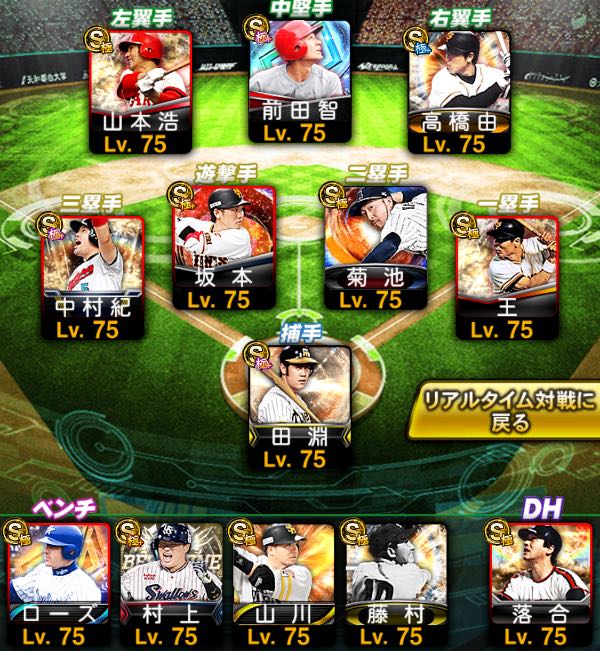The width and height of the screenshot is (600, 651).
Task: Open bench player 山川 card
Action: point(282,580)
